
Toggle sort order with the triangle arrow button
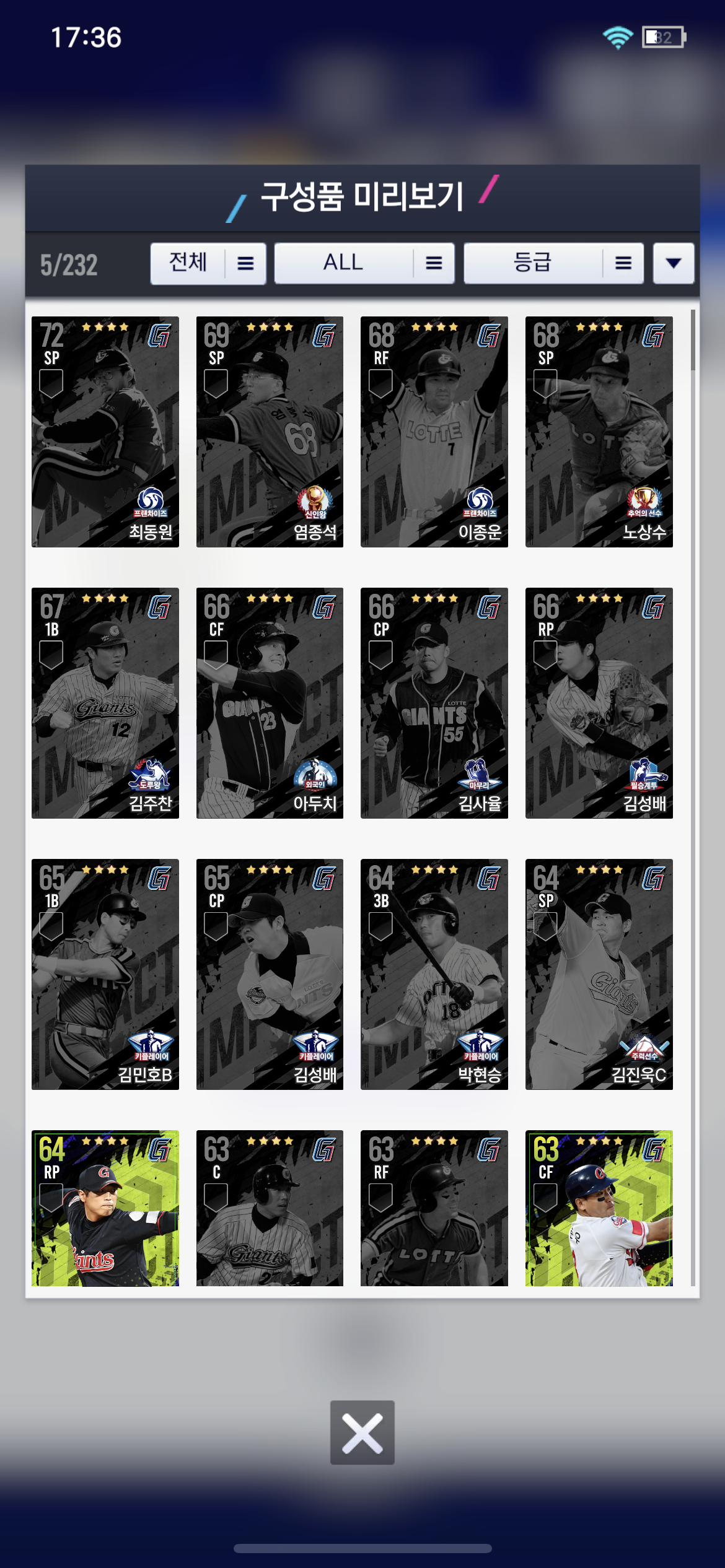[x=673, y=264]
